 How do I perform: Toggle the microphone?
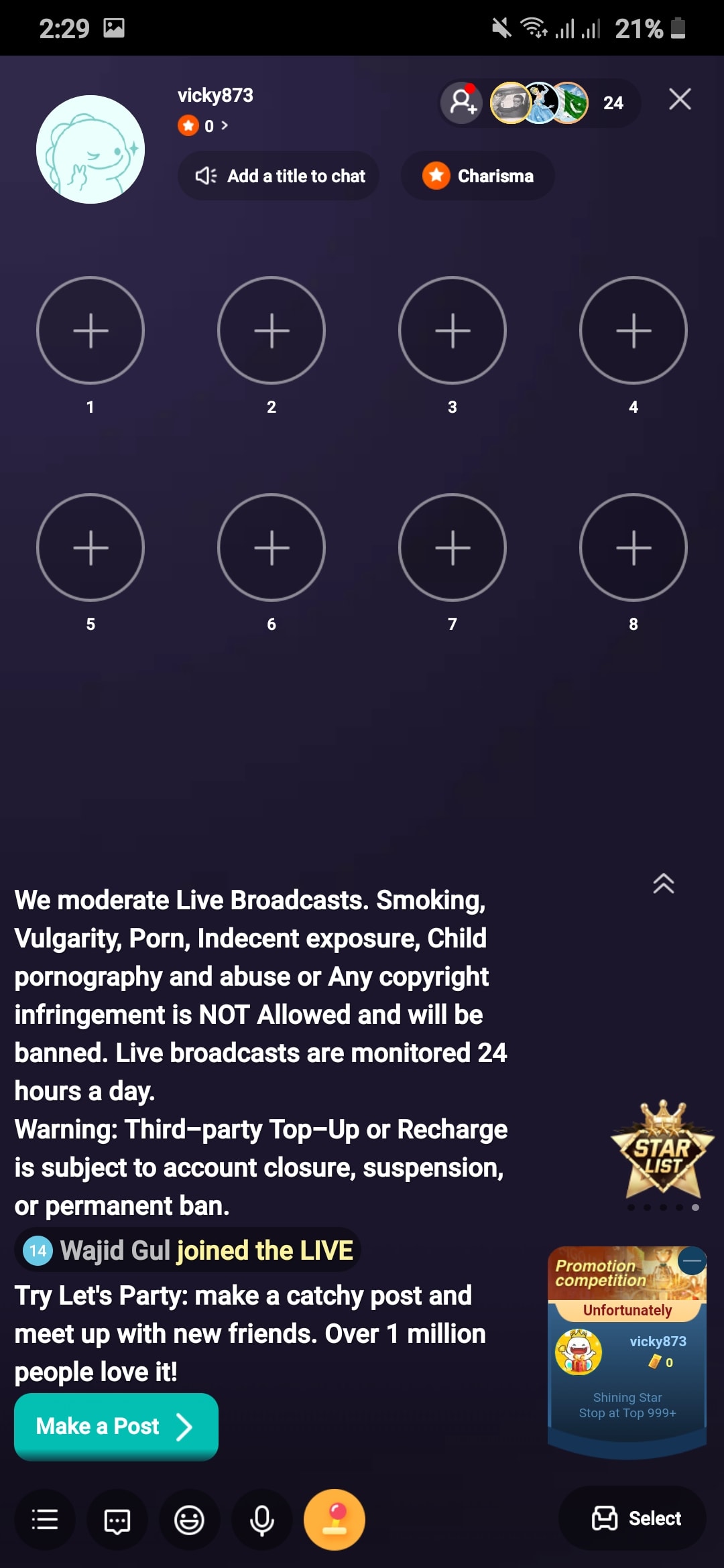pos(262,1520)
